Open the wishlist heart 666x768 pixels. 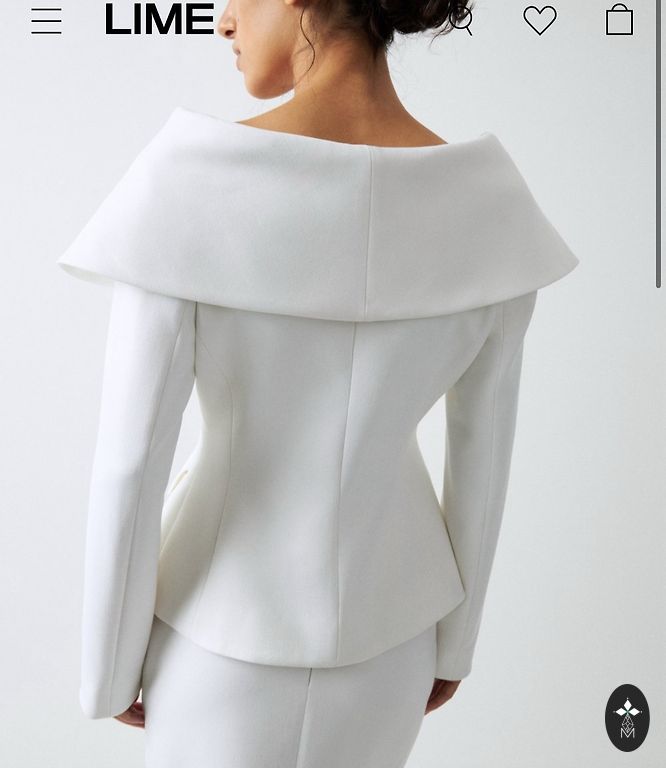[x=540, y=20]
